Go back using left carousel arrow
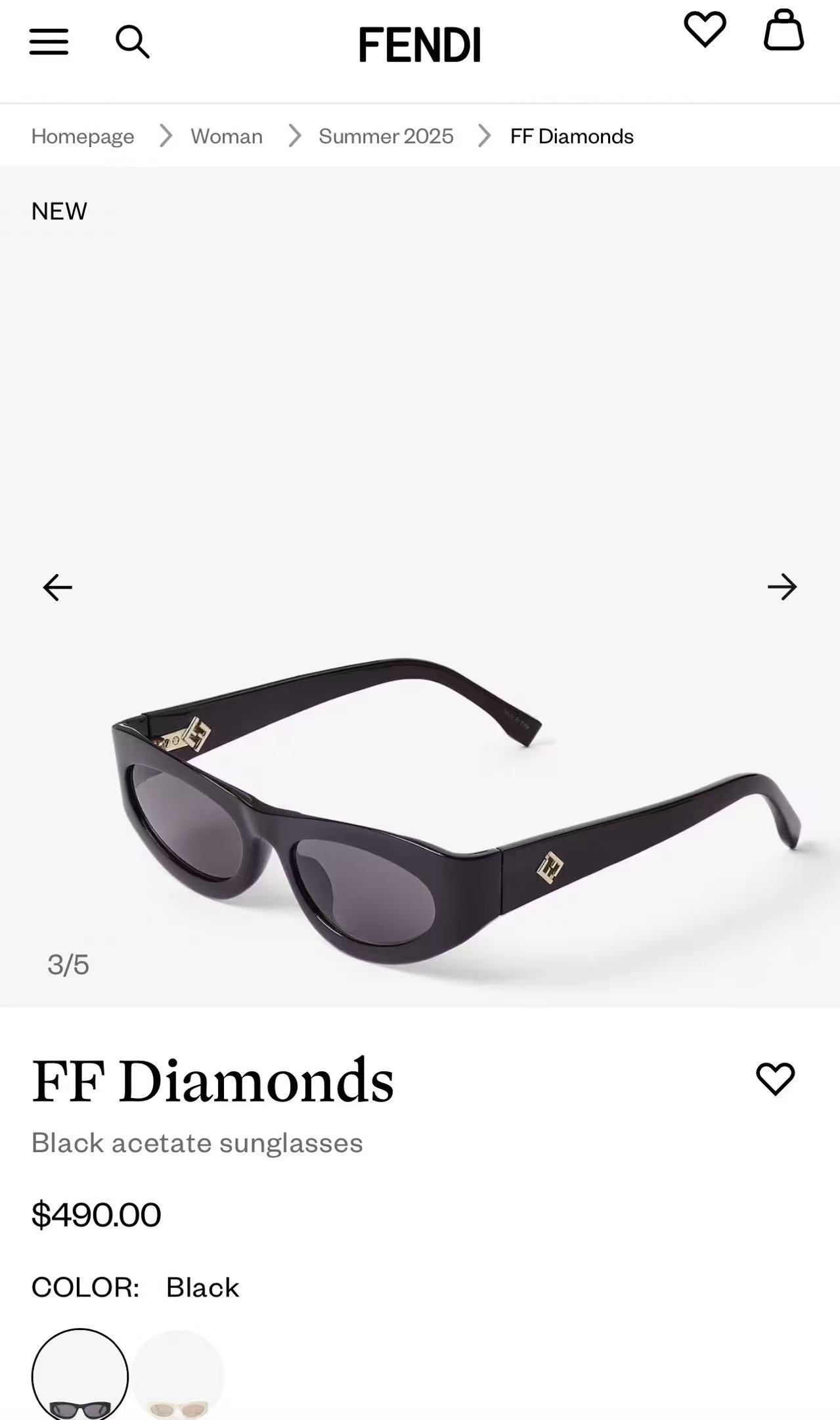 pyautogui.click(x=57, y=587)
